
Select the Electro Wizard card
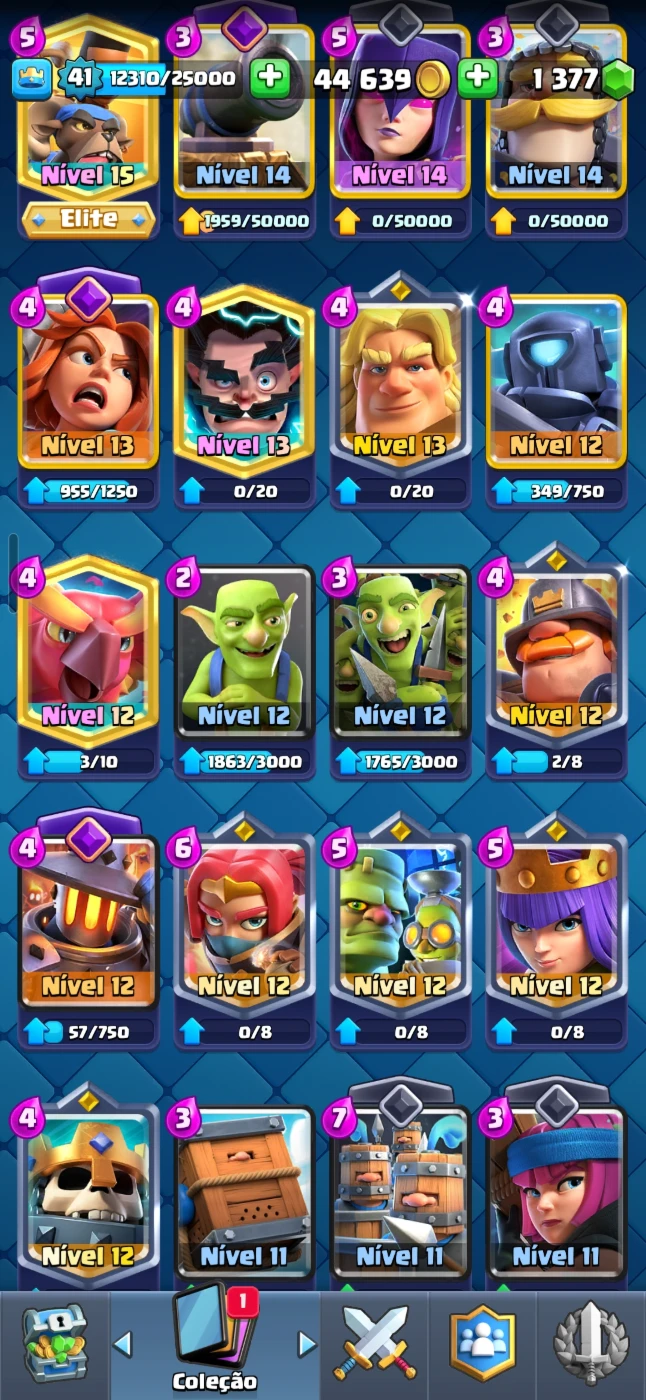click(244, 380)
